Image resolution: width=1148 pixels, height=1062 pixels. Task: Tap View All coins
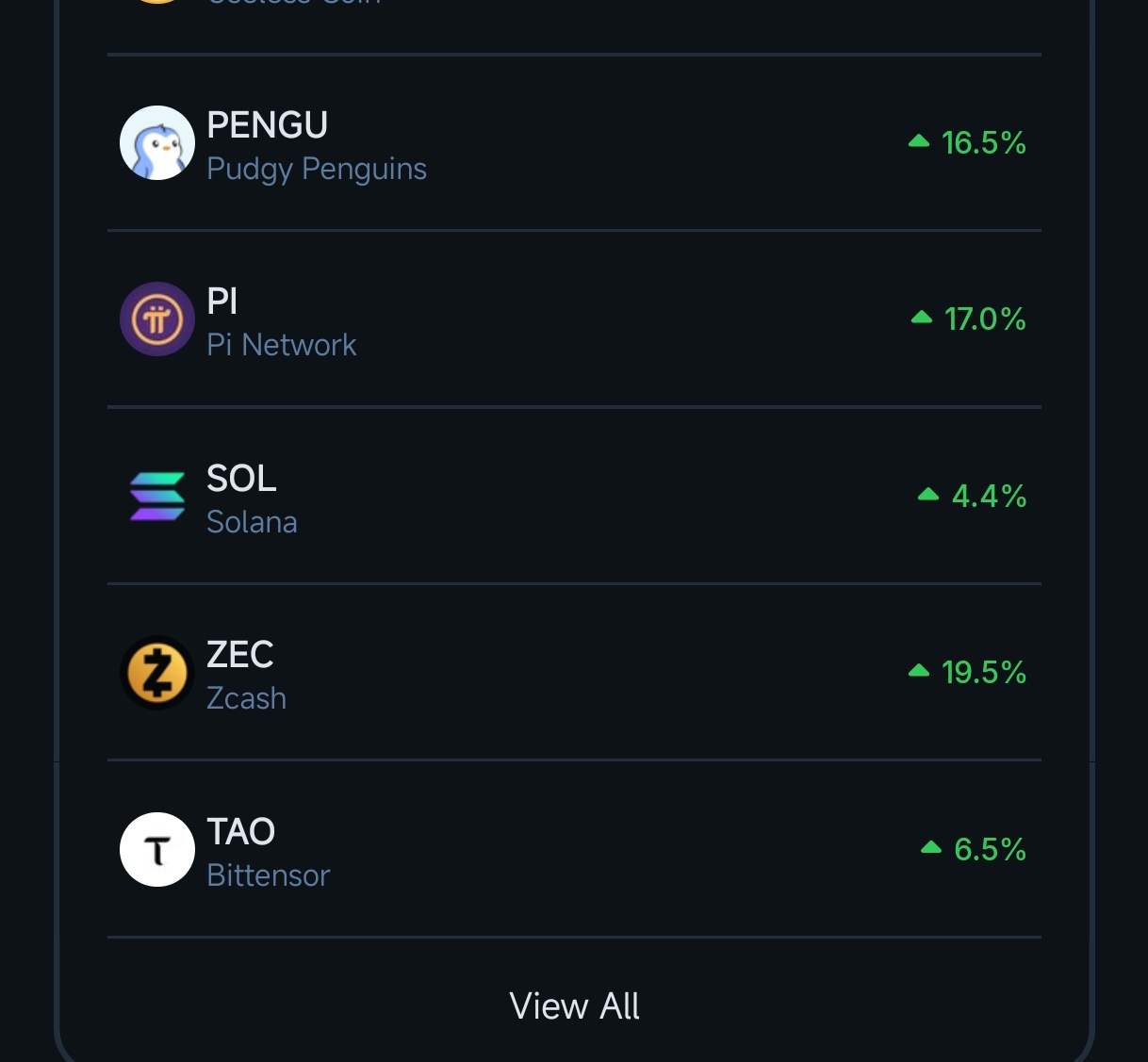pos(574,1005)
